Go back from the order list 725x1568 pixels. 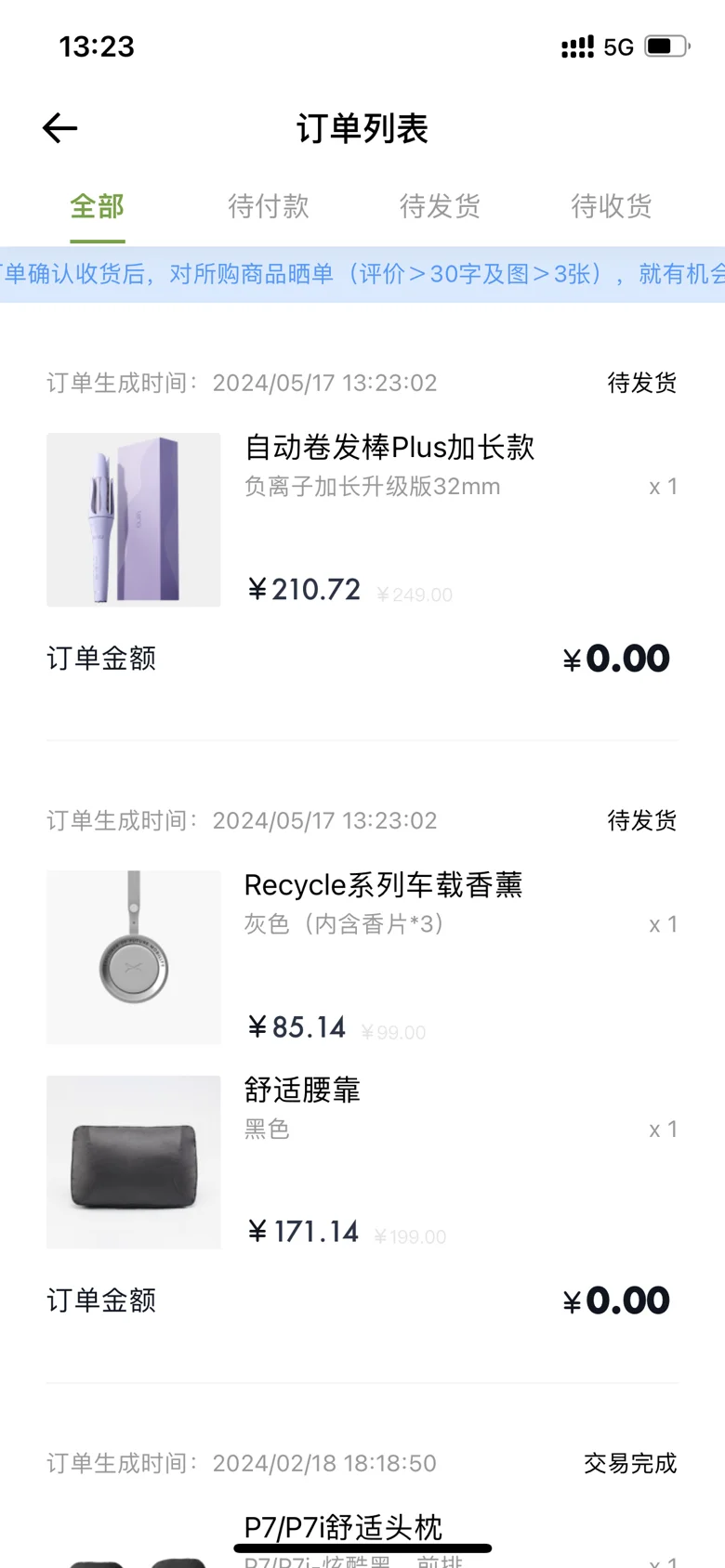[x=60, y=128]
